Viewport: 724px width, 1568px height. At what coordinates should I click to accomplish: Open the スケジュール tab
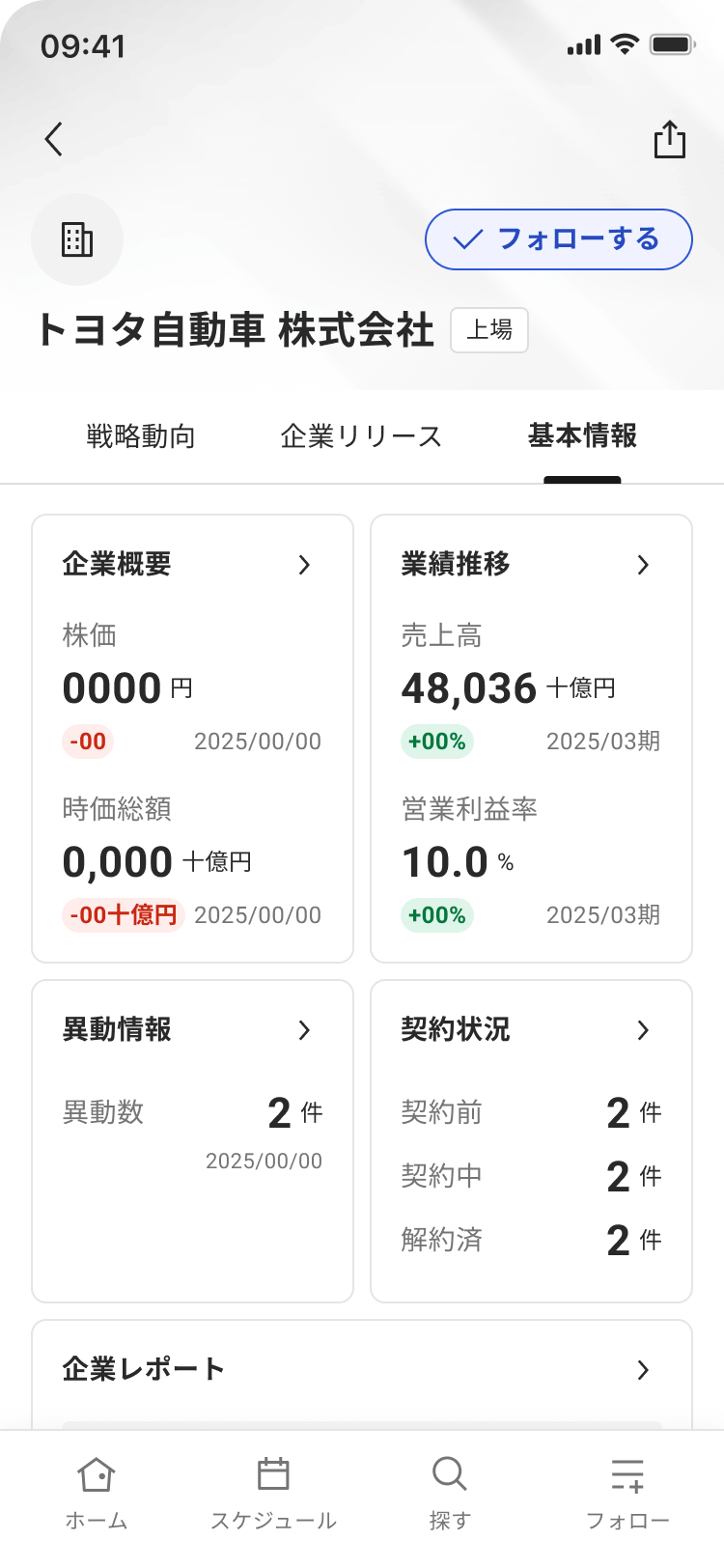coord(273,1492)
